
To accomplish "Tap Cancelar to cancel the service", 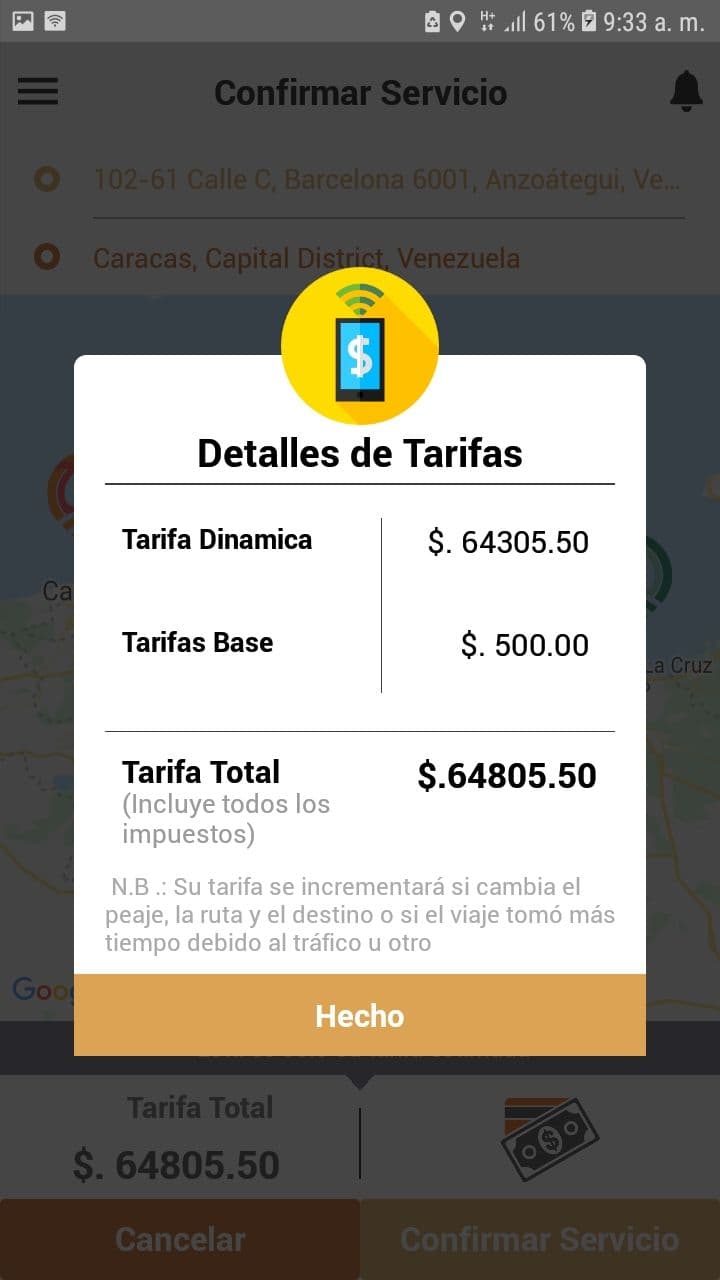I will coord(180,1240).
